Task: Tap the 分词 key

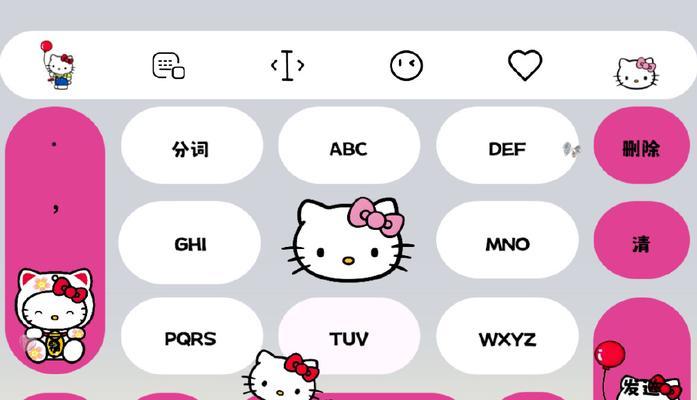Action: 191,149
